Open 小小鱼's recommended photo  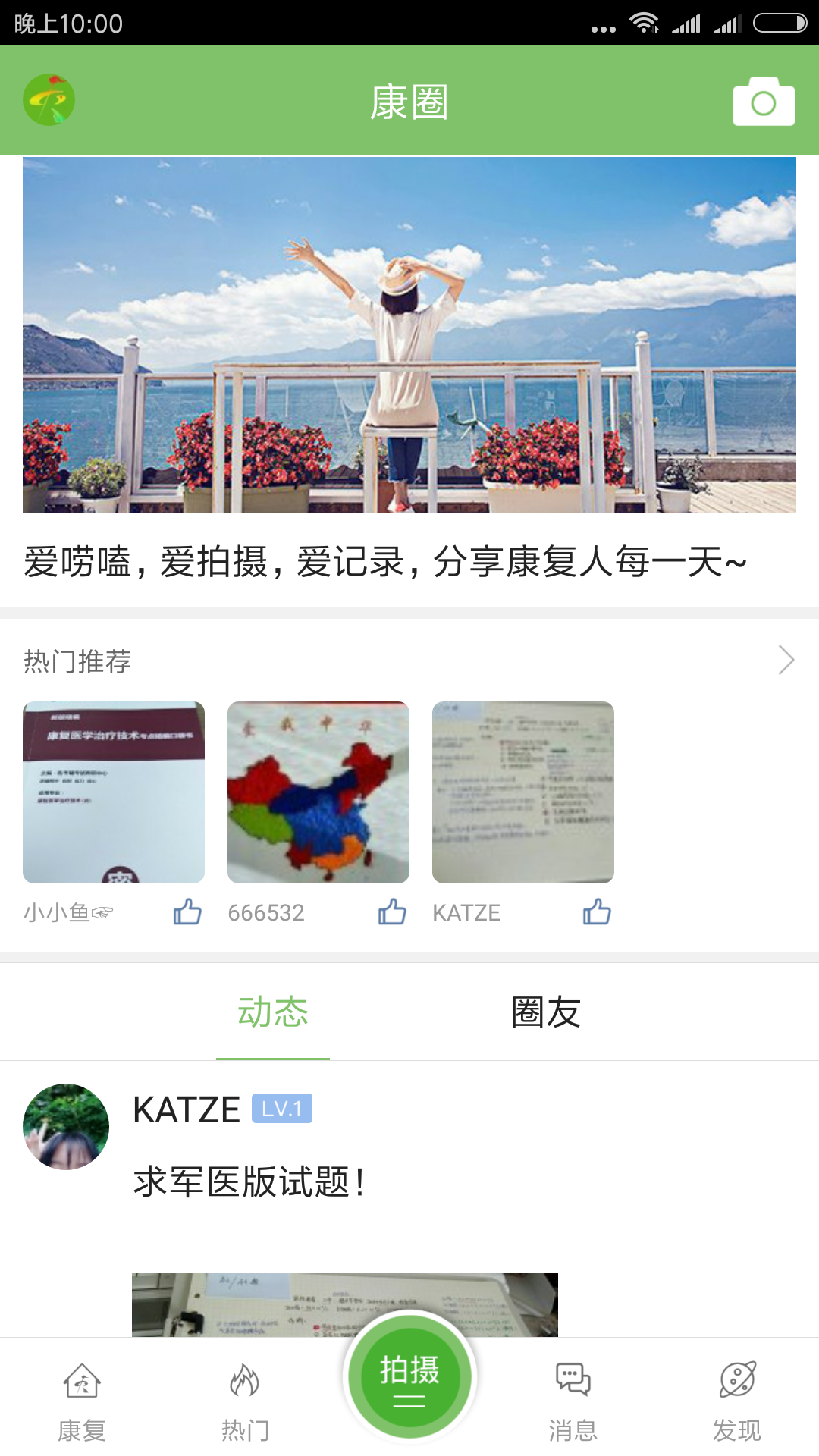pos(114,792)
